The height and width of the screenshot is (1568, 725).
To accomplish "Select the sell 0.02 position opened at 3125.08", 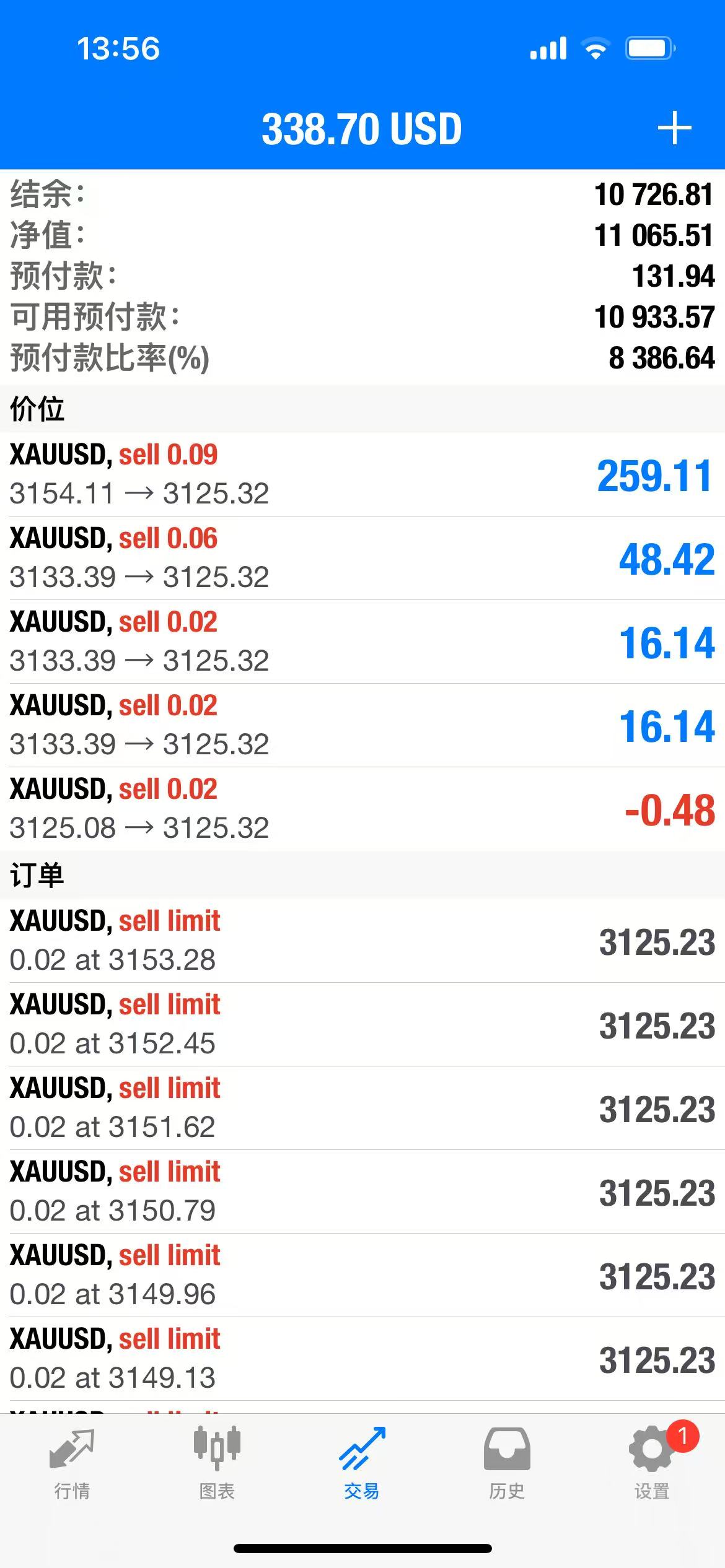I will pos(362,809).
